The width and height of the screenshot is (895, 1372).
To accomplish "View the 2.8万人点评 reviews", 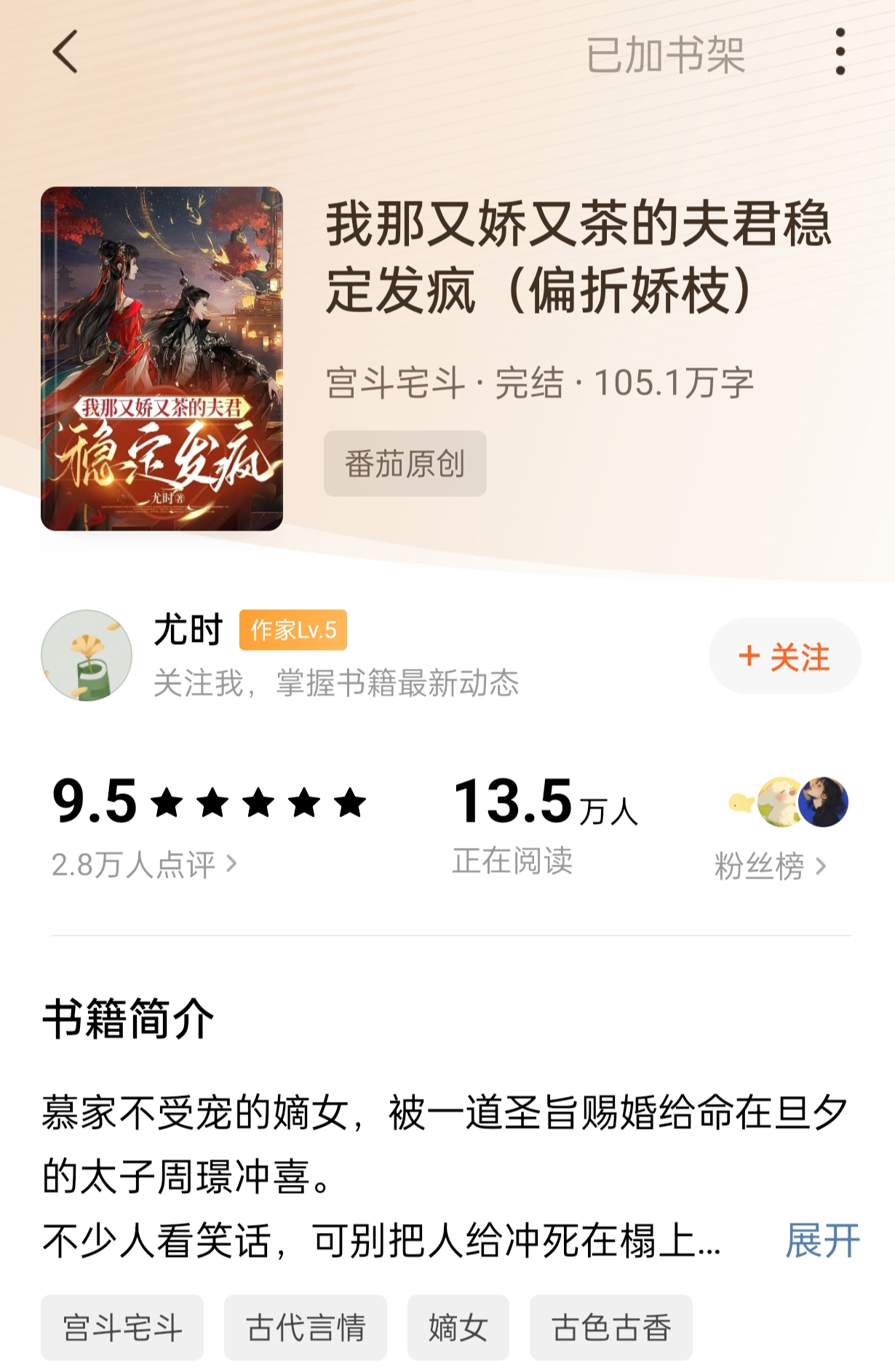I will (144, 865).
